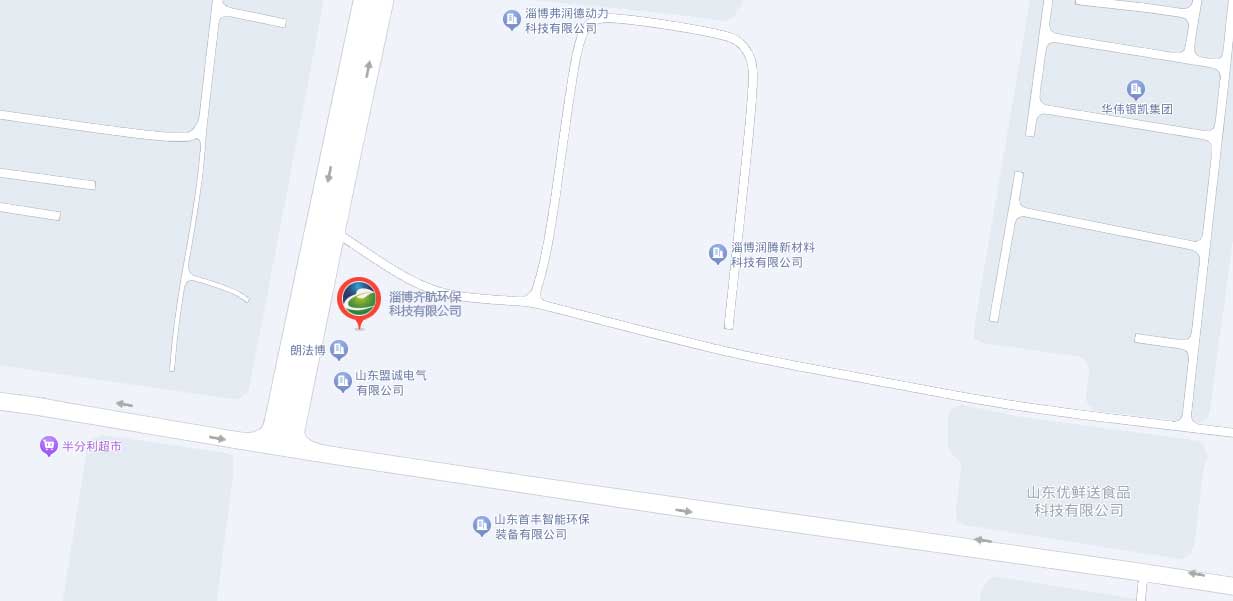Screen dimensions: 1233x601
Task: Open the 半分利超市 shop marker
Action: click(48, 446)
